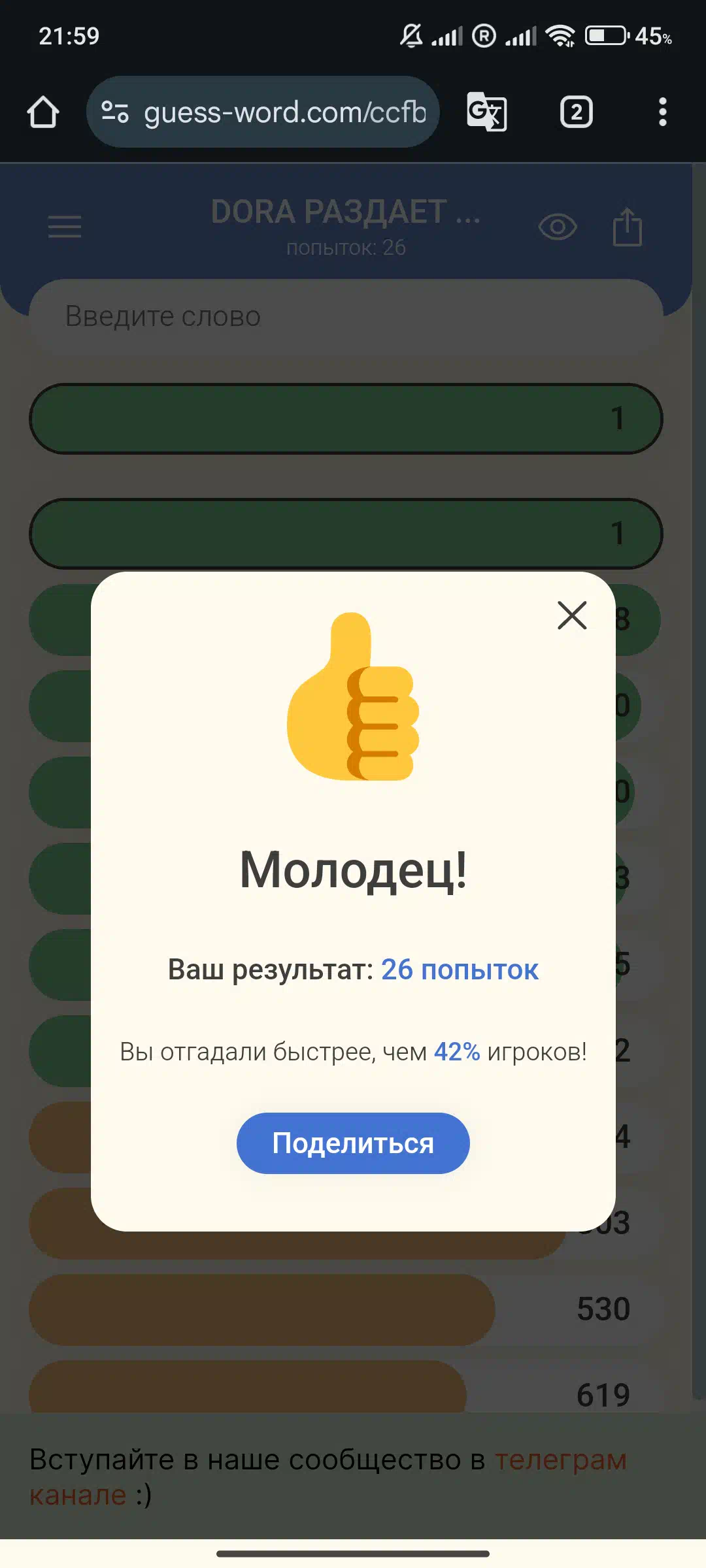Tap the Поделиться button
This screenshot has width=706, height=1568.
pyautogui.click(x=353, y=1143)
